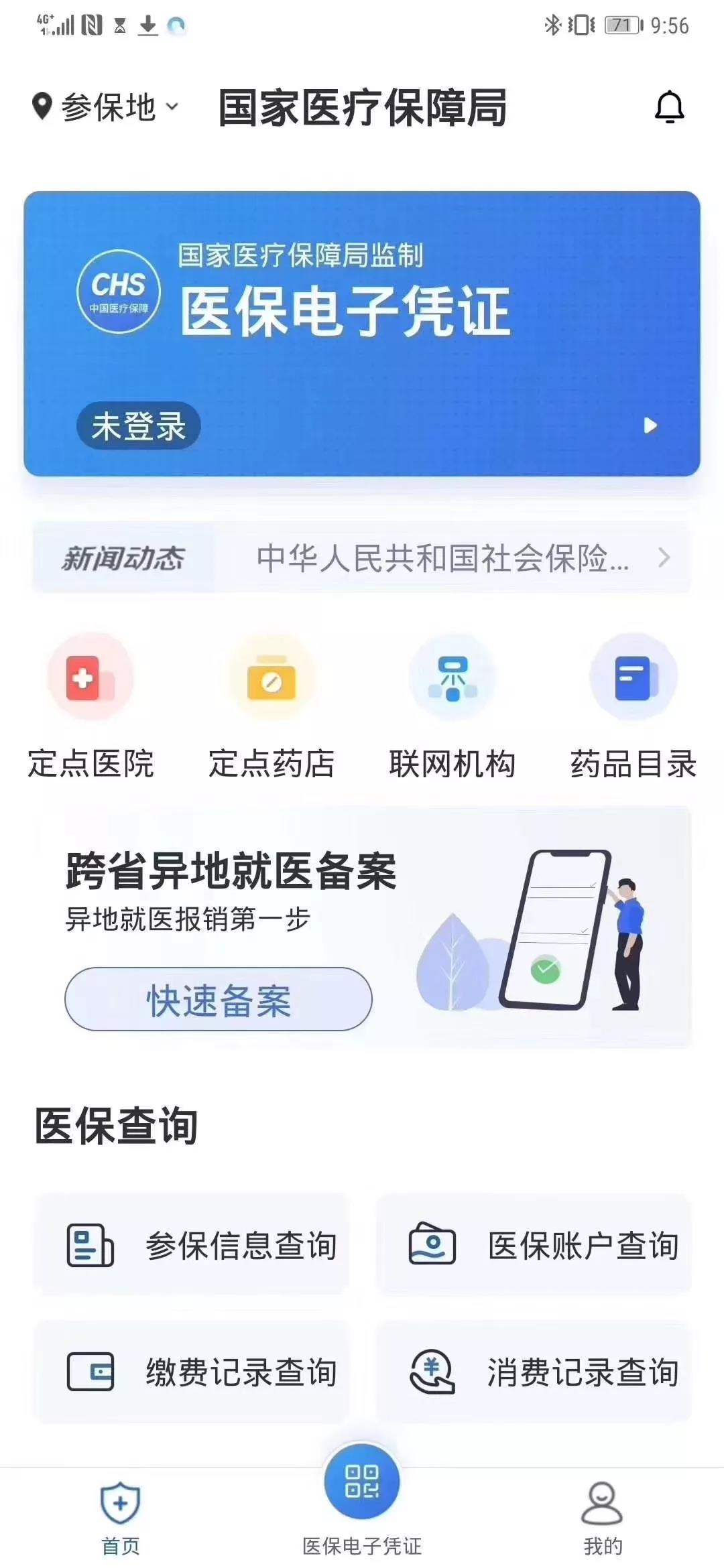
Task: Open 药品目录
Action: [633, 707]
